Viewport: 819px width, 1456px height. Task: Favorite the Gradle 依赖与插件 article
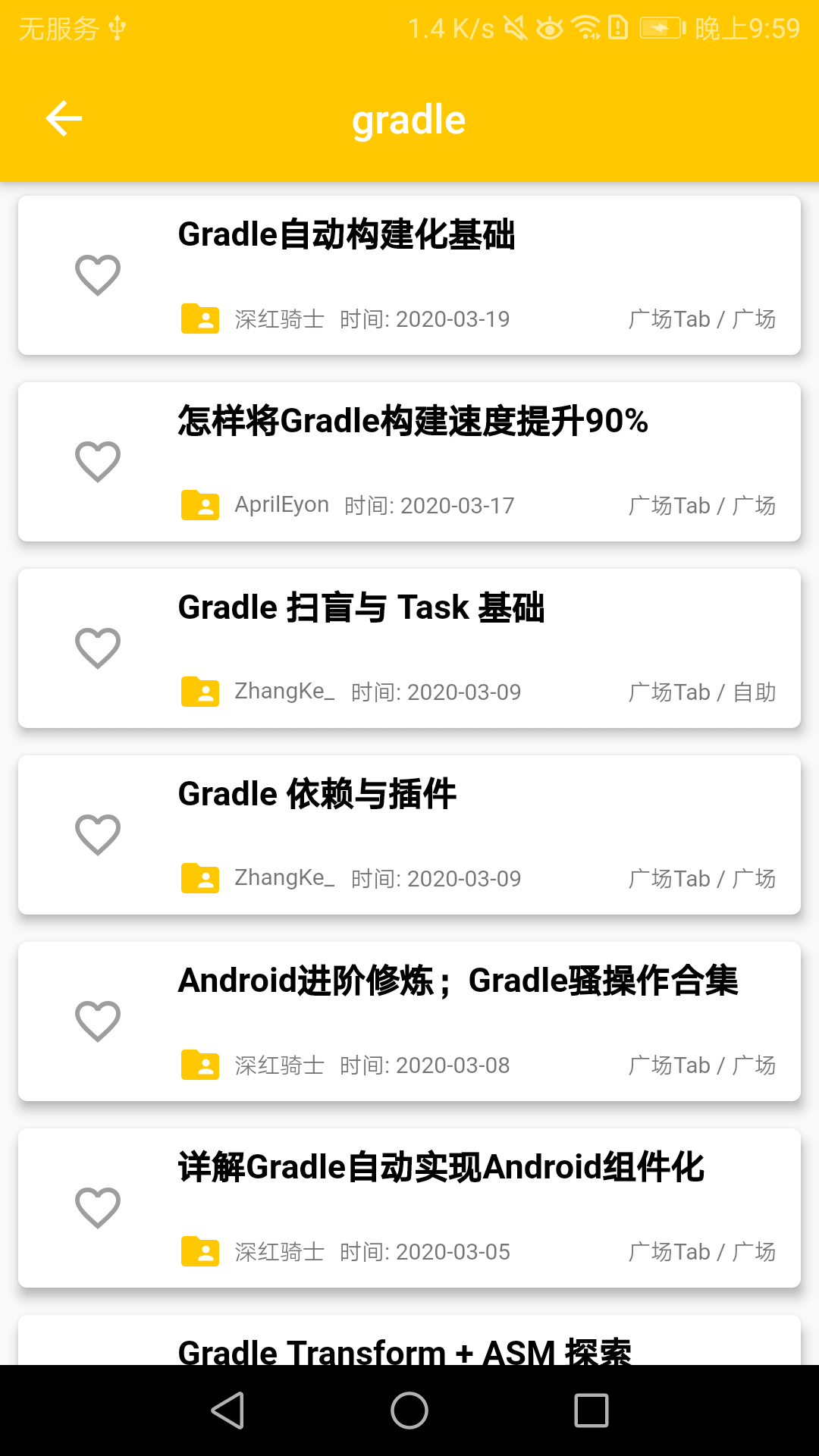[98, 835]
